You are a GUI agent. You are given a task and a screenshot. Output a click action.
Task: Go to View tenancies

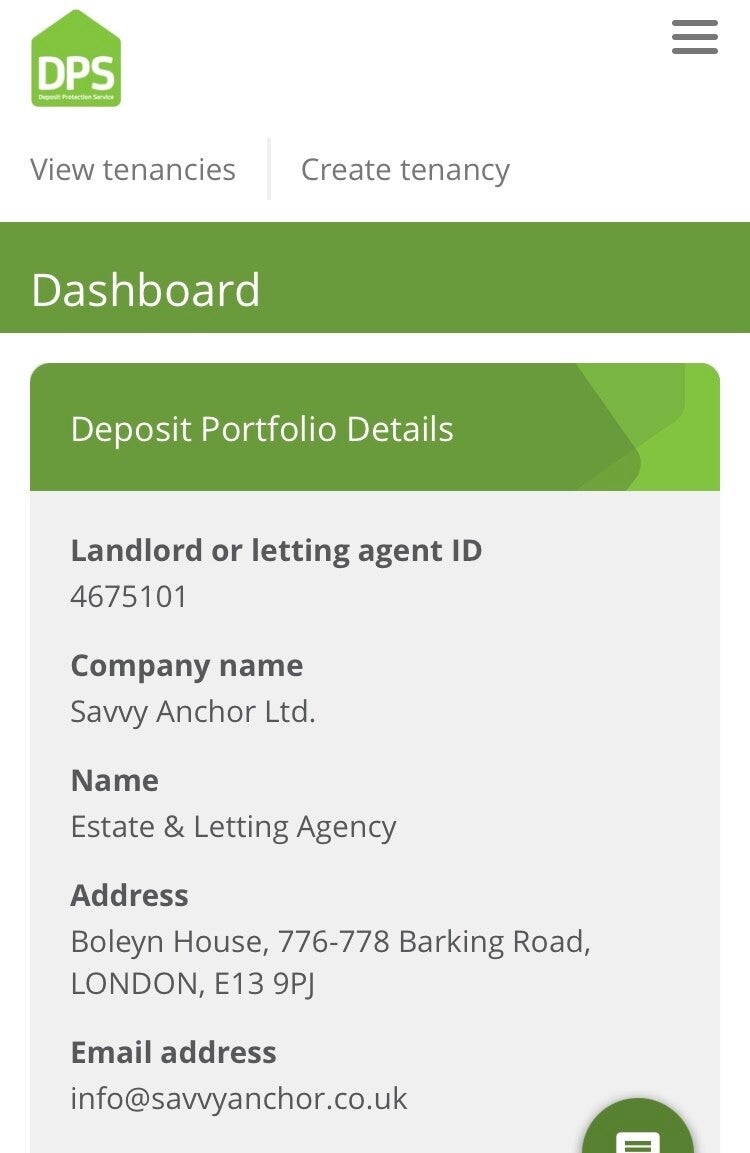[133, 170]
